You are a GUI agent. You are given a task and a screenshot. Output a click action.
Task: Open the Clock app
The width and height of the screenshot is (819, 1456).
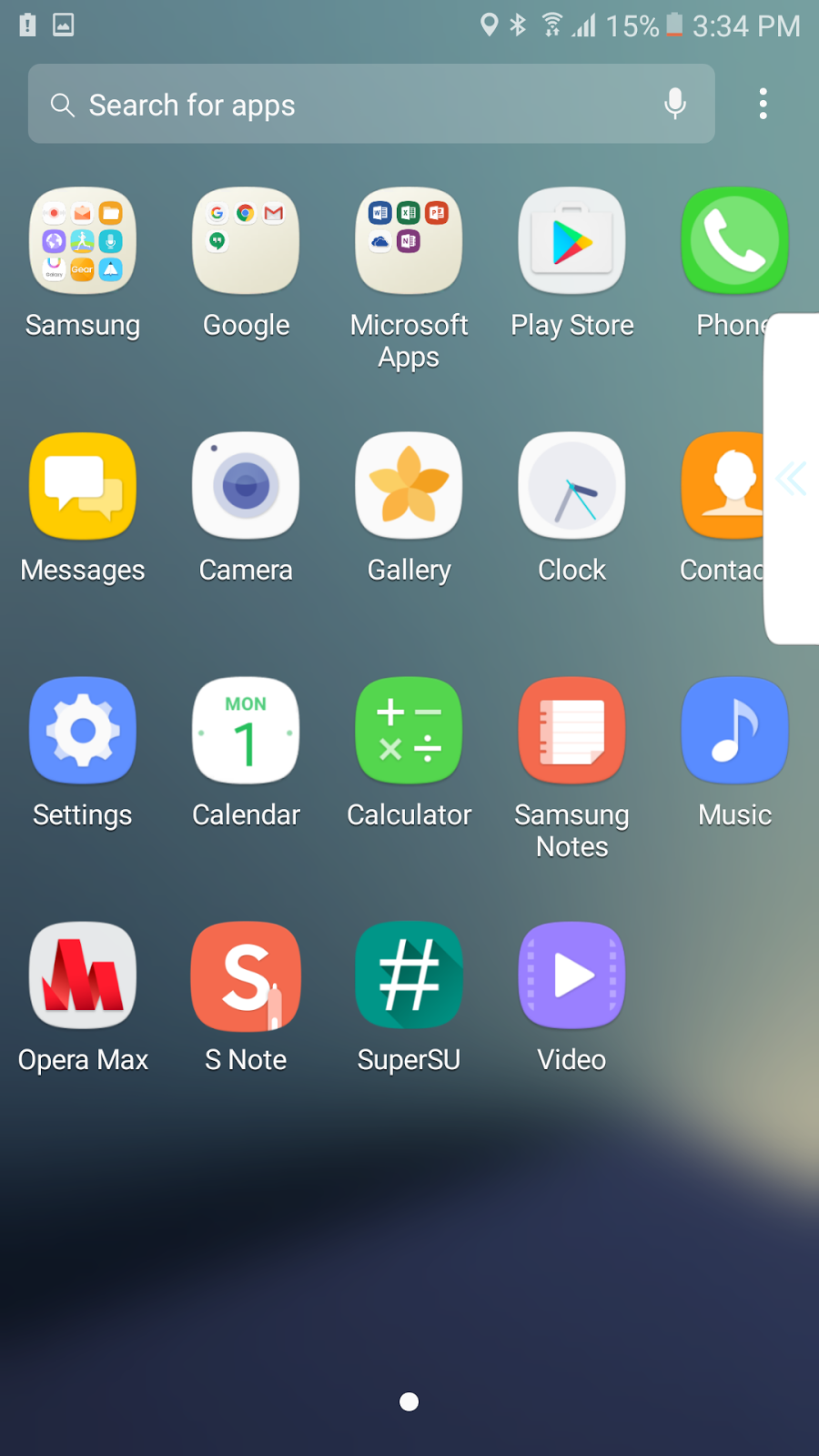pyautogui.click(x=571, y=486)
